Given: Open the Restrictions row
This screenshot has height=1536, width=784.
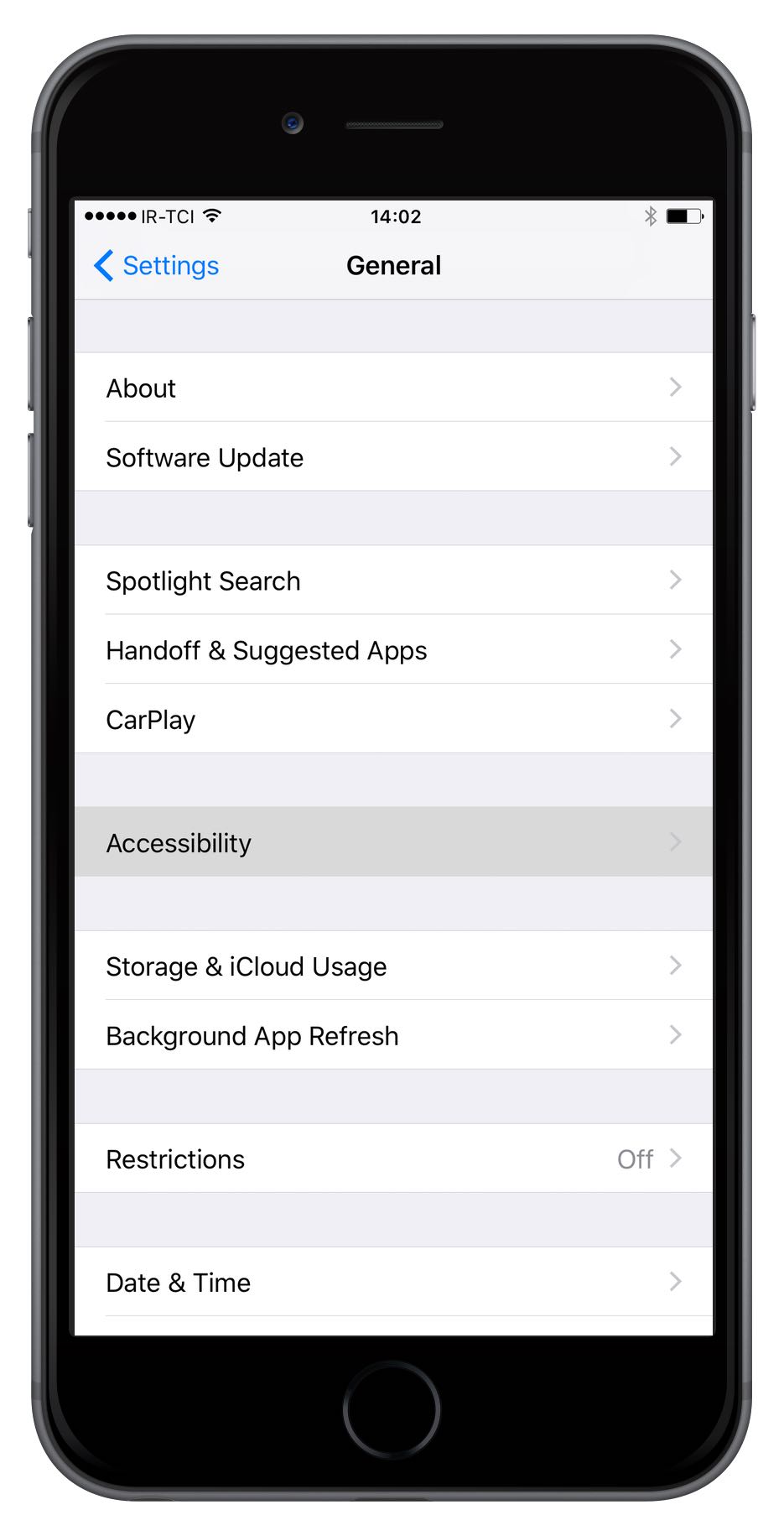Looking at the screenshot, I should [x=392, y=1159].
